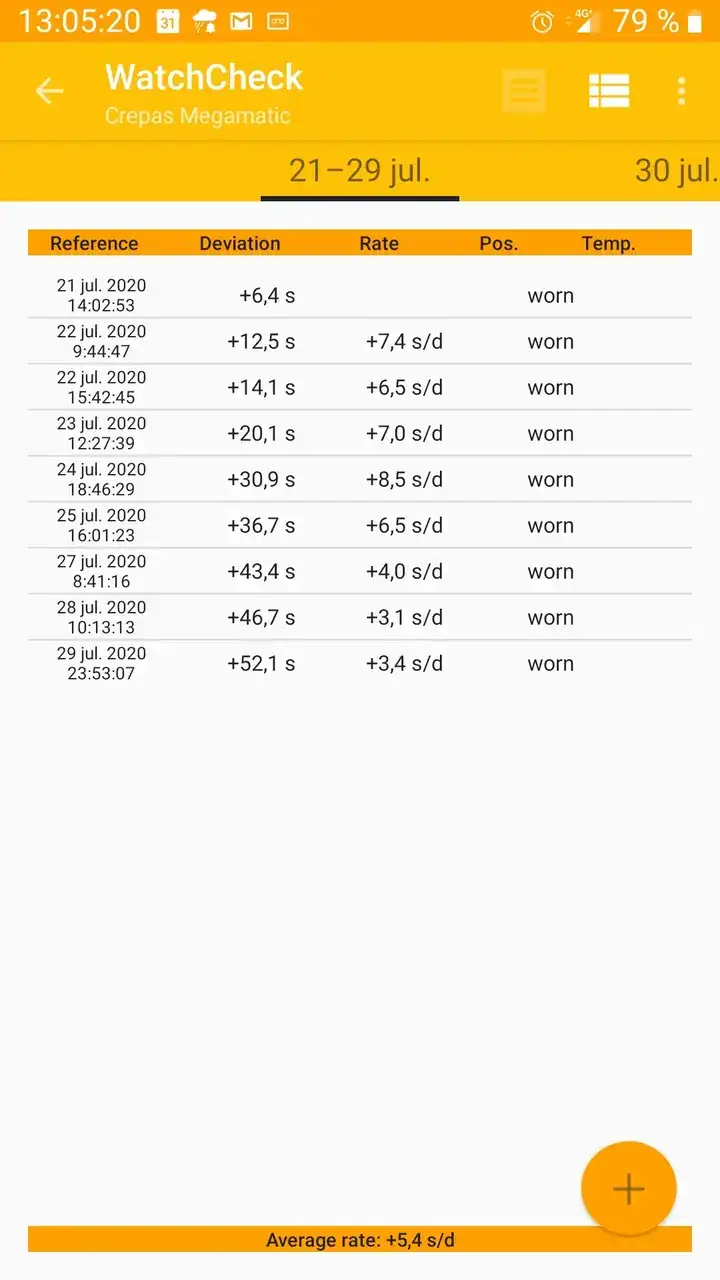Open the 27 jul. 2020 8:41:16 entry
Screen dimensions: 720x1280
pos(359,572)
